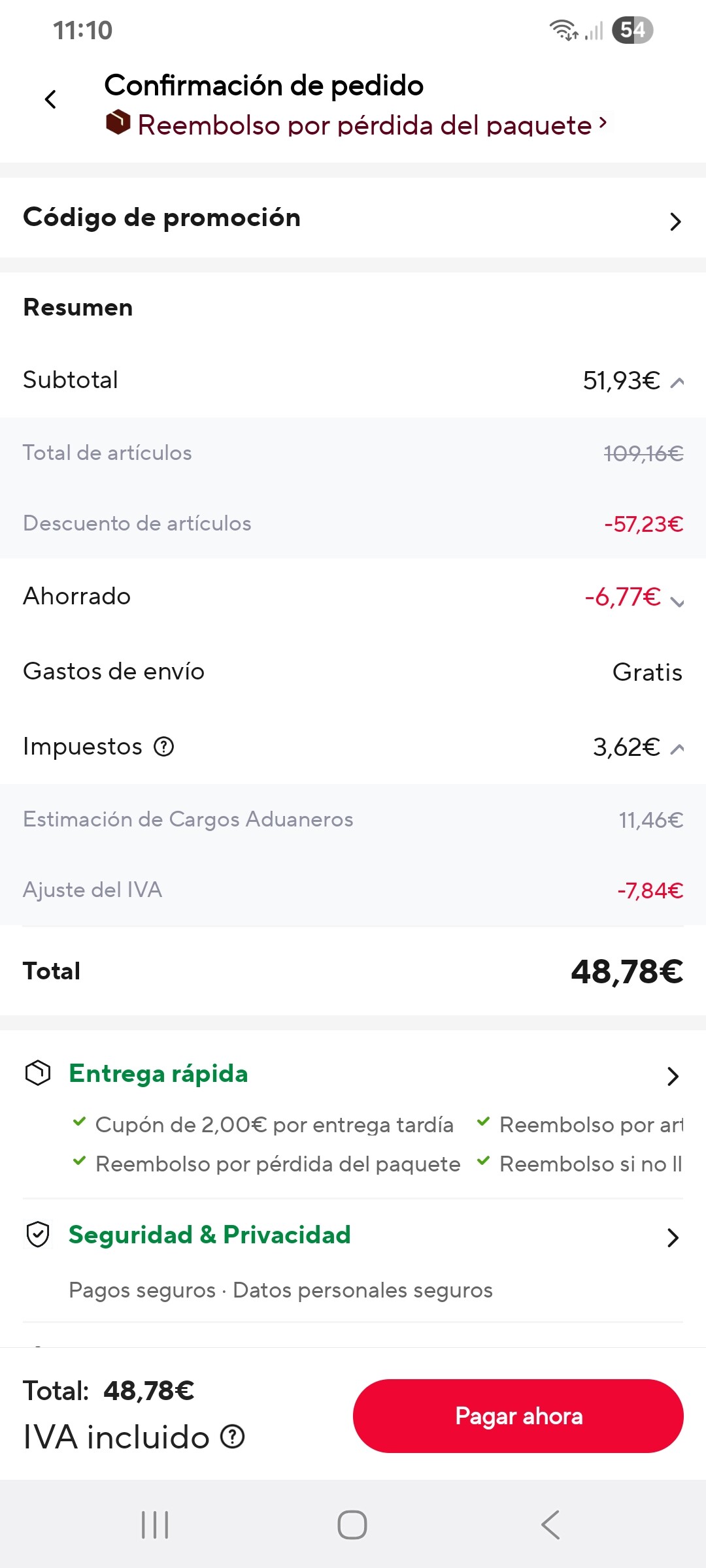706x1568 pixels.
Task: Tap the system home button
Action: (x=352, y=1525)
